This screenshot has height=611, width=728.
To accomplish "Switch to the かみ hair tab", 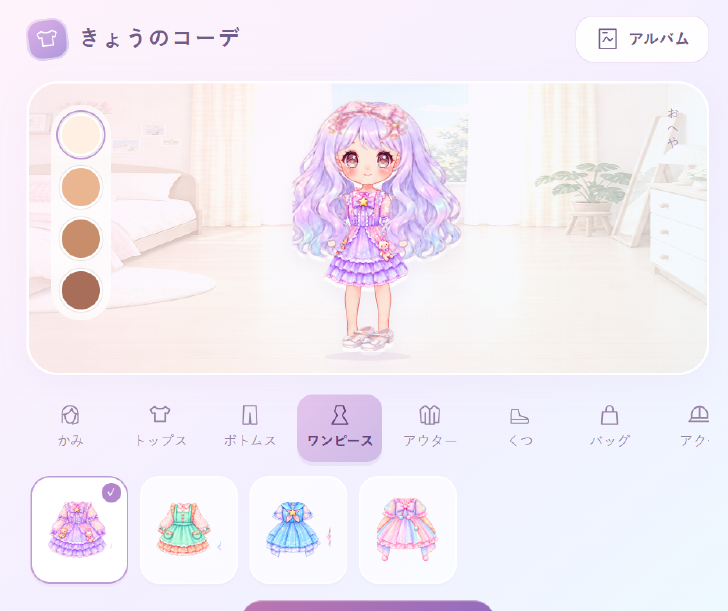I will pyautogui.click(x=71, y=426).
